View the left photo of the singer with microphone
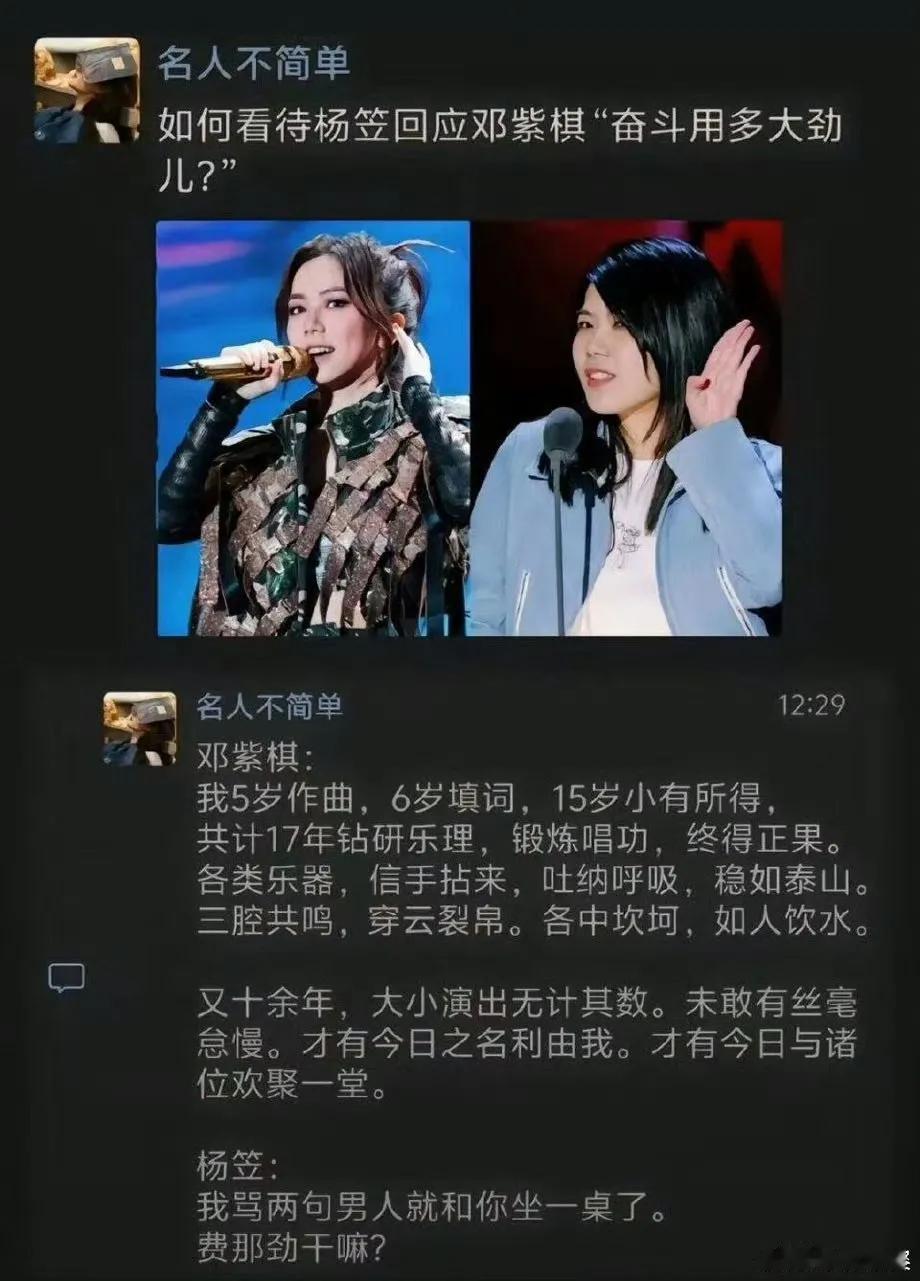920x1281 pixels. 310,430
